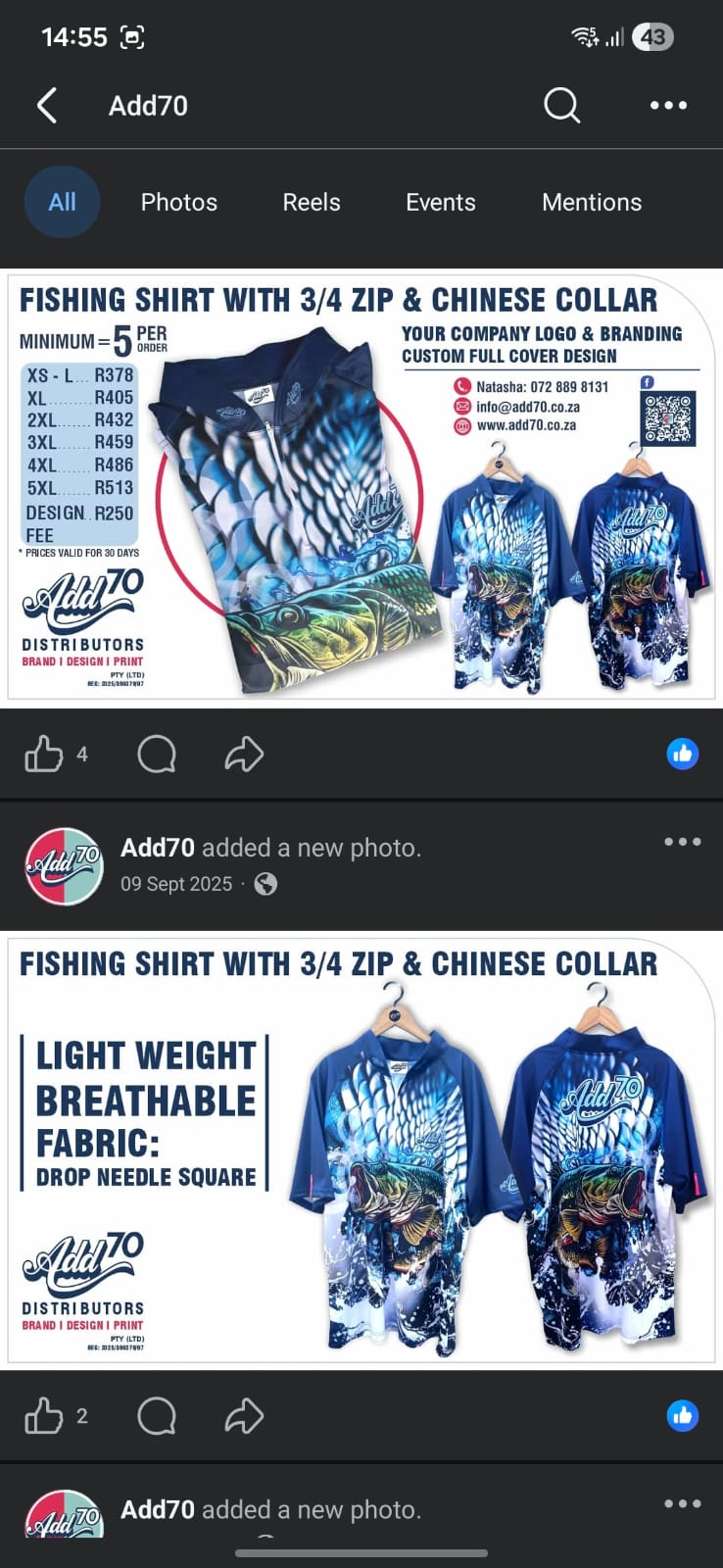
Task: Tap the back arrow to leave Add70 page
Action: [46, 105]
